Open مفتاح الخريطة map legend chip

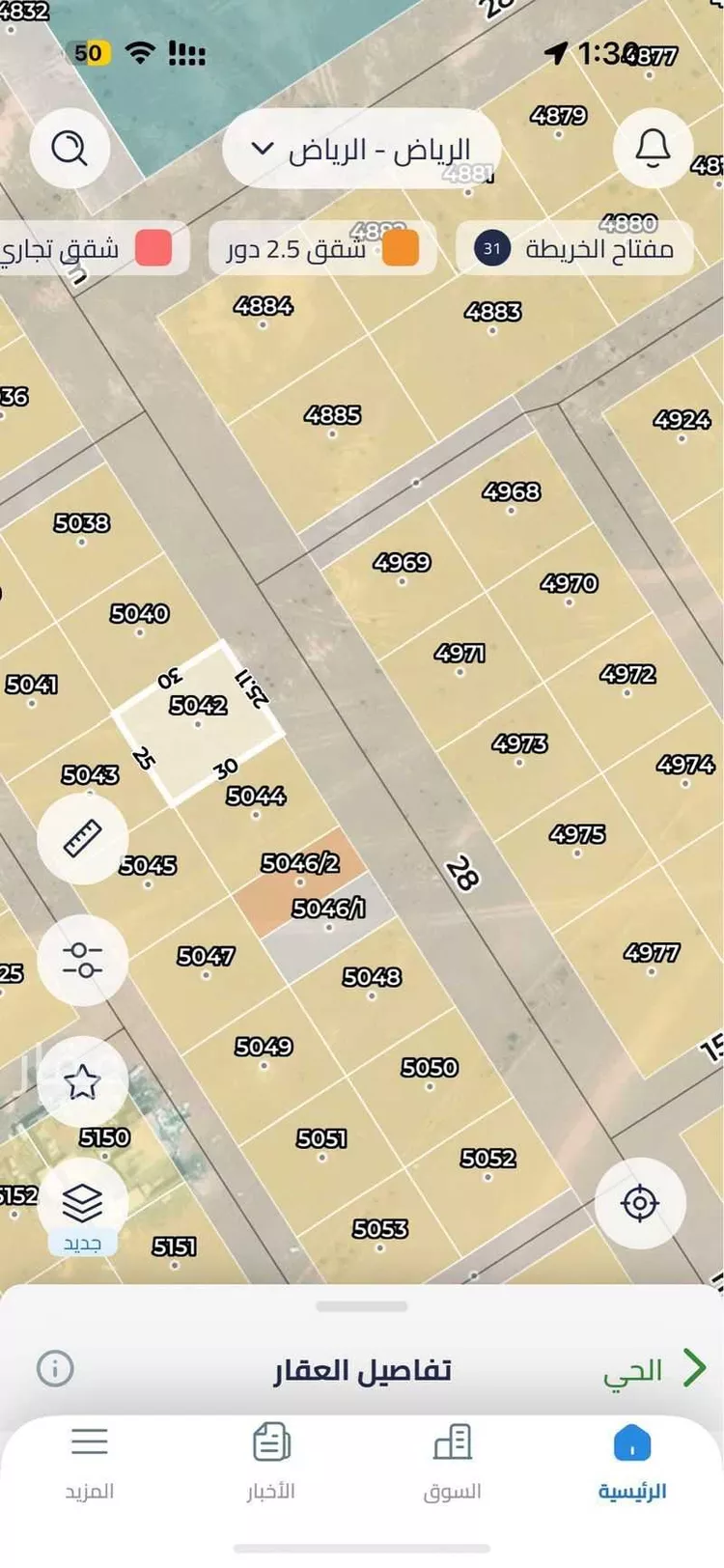tap(574, 249)
